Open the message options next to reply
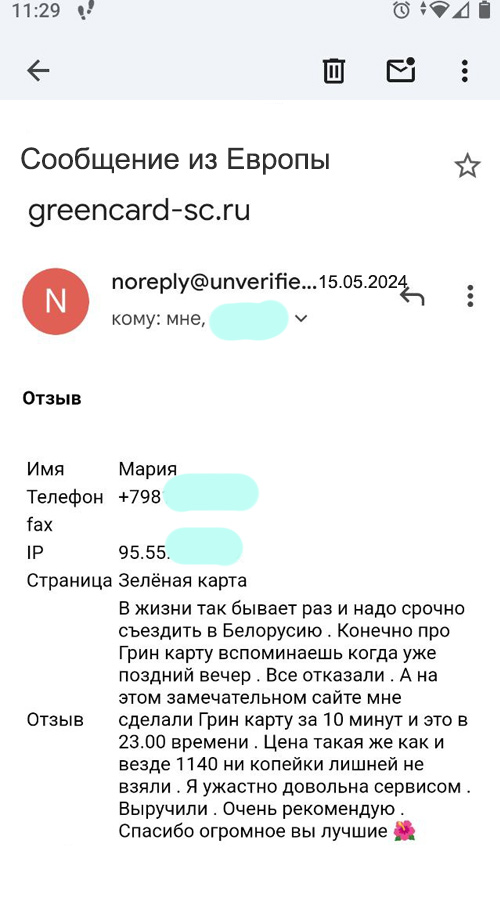500x900 pixels. click(470, 296)
